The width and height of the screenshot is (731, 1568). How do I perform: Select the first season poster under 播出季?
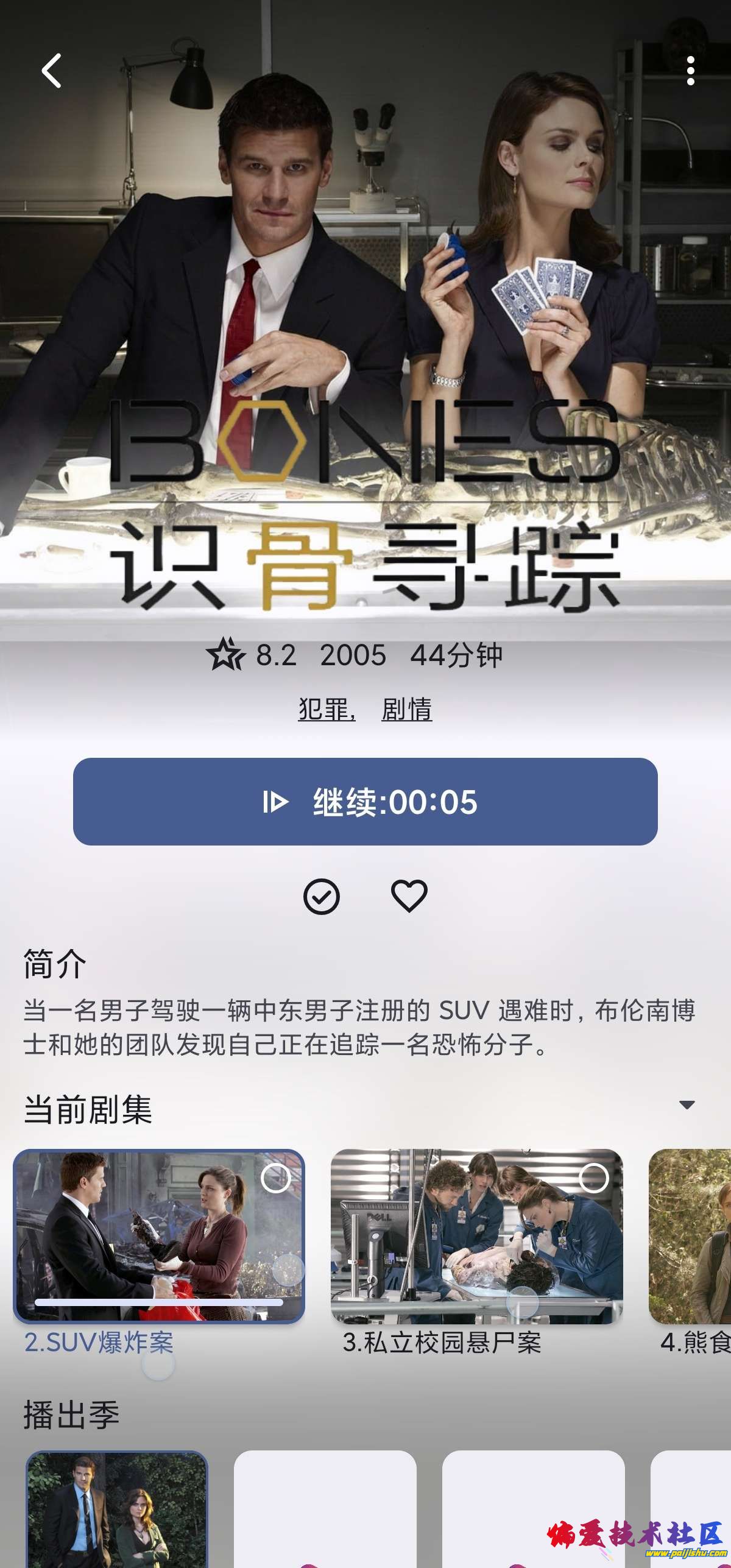pos(117,1508)
